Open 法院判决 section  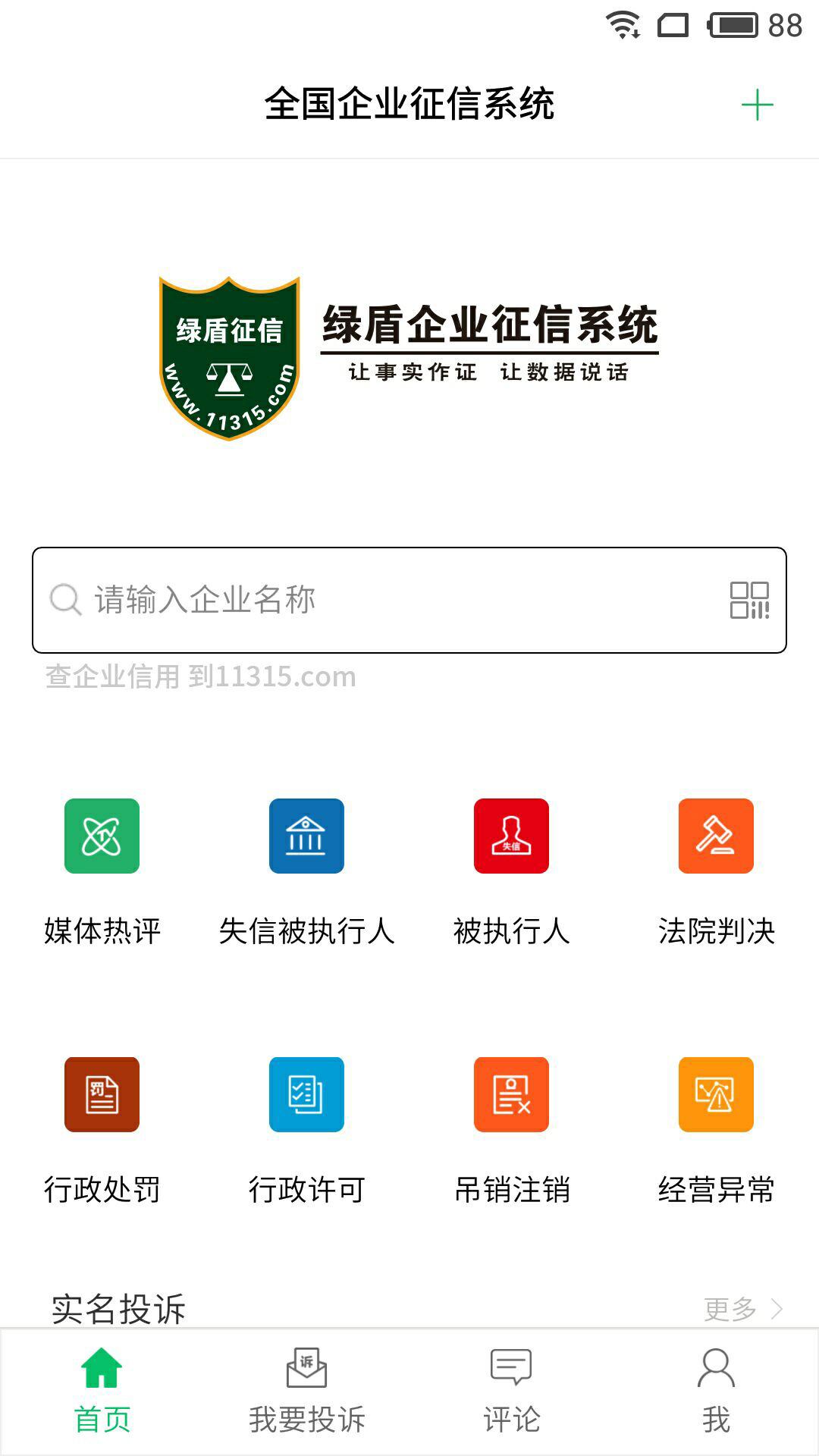716,872
